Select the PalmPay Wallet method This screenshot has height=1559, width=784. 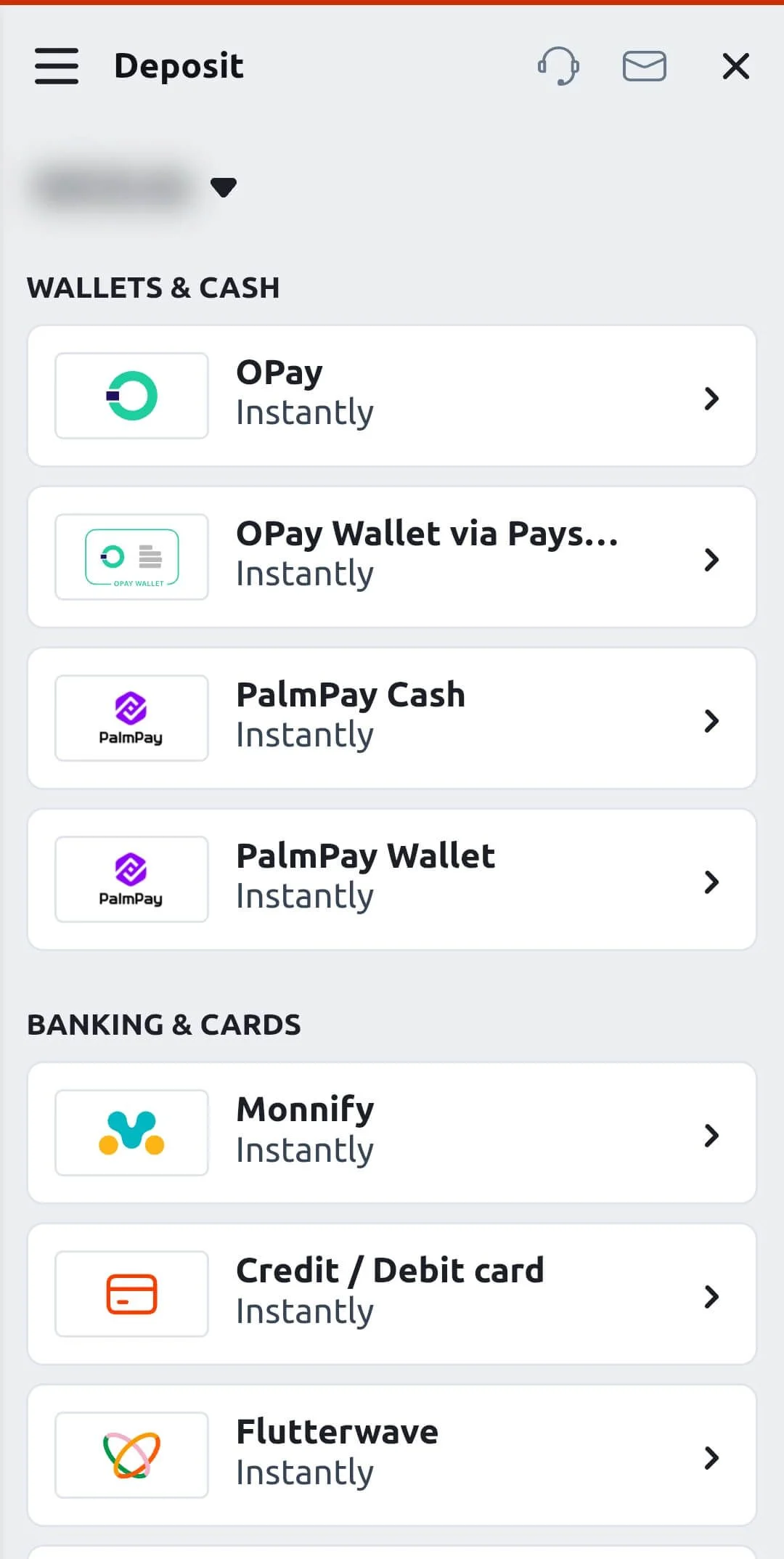pos(392,879)
